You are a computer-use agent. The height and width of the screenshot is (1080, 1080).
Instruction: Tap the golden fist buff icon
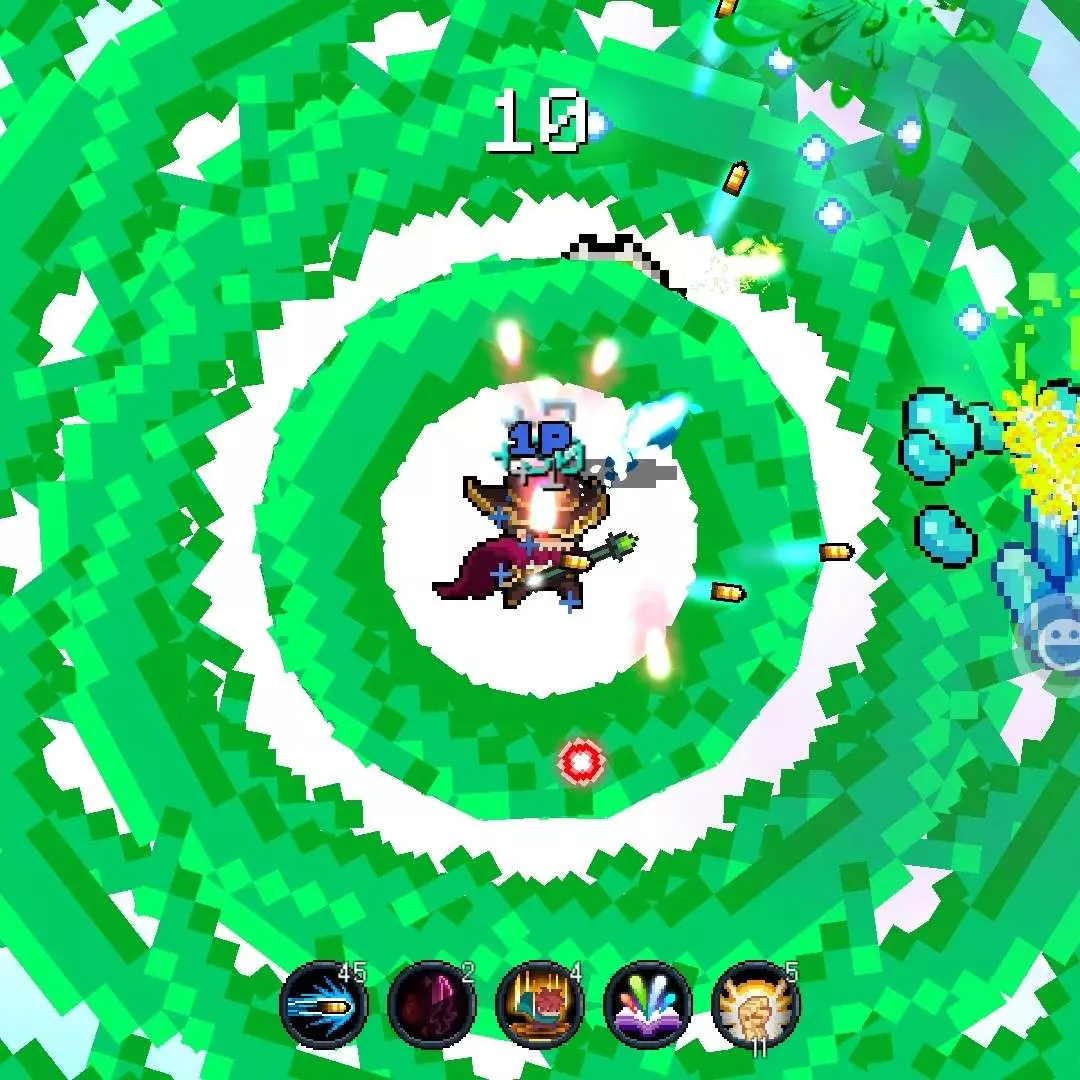click(x=755, y=1003)
